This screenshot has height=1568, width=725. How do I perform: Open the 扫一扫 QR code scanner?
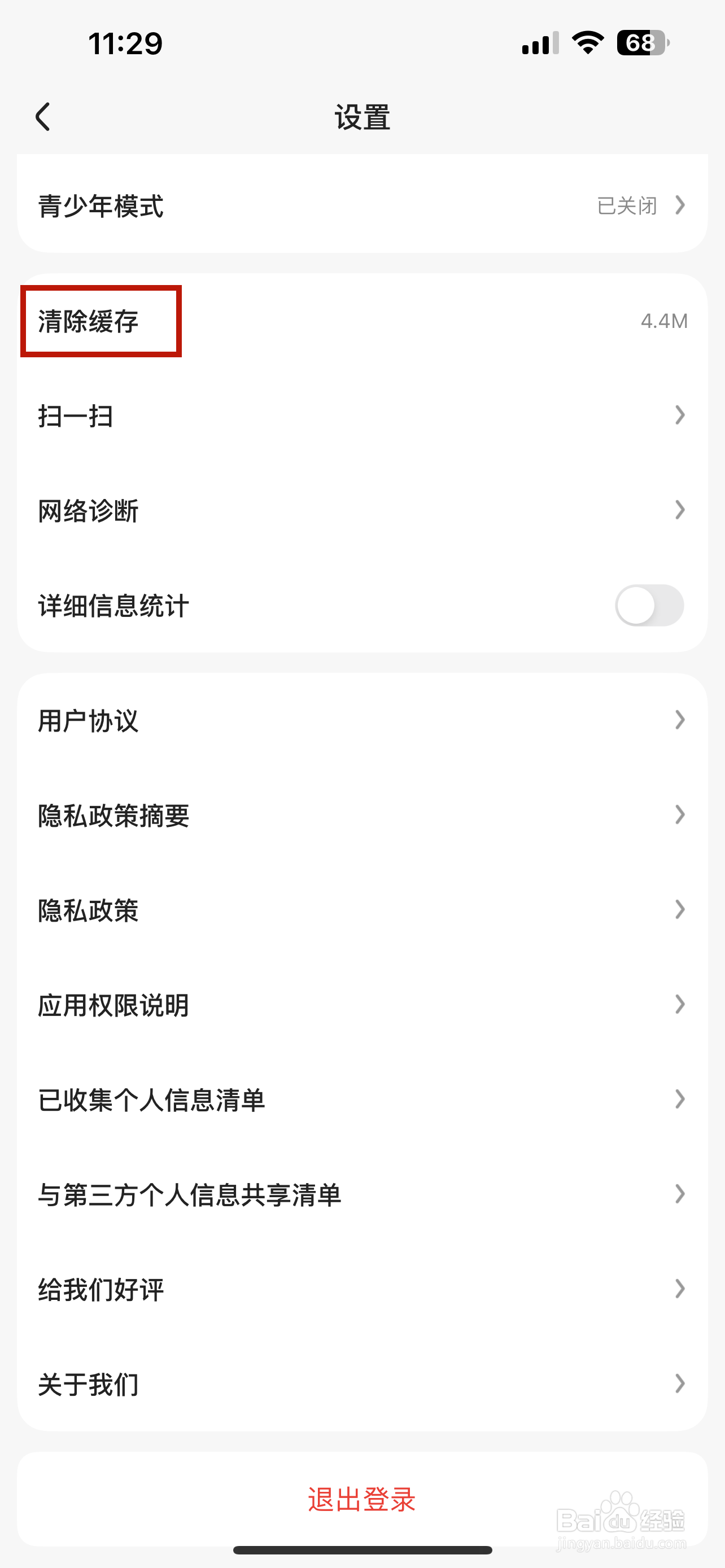[x=362, y=416]
